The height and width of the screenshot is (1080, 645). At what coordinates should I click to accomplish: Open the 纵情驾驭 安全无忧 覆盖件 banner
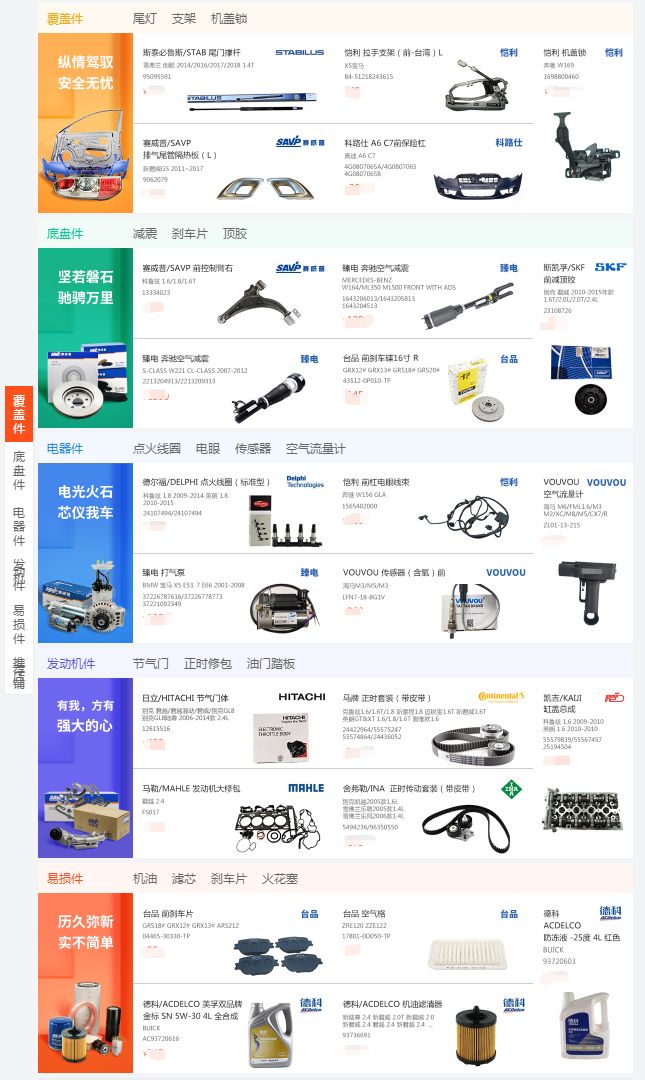85,122
